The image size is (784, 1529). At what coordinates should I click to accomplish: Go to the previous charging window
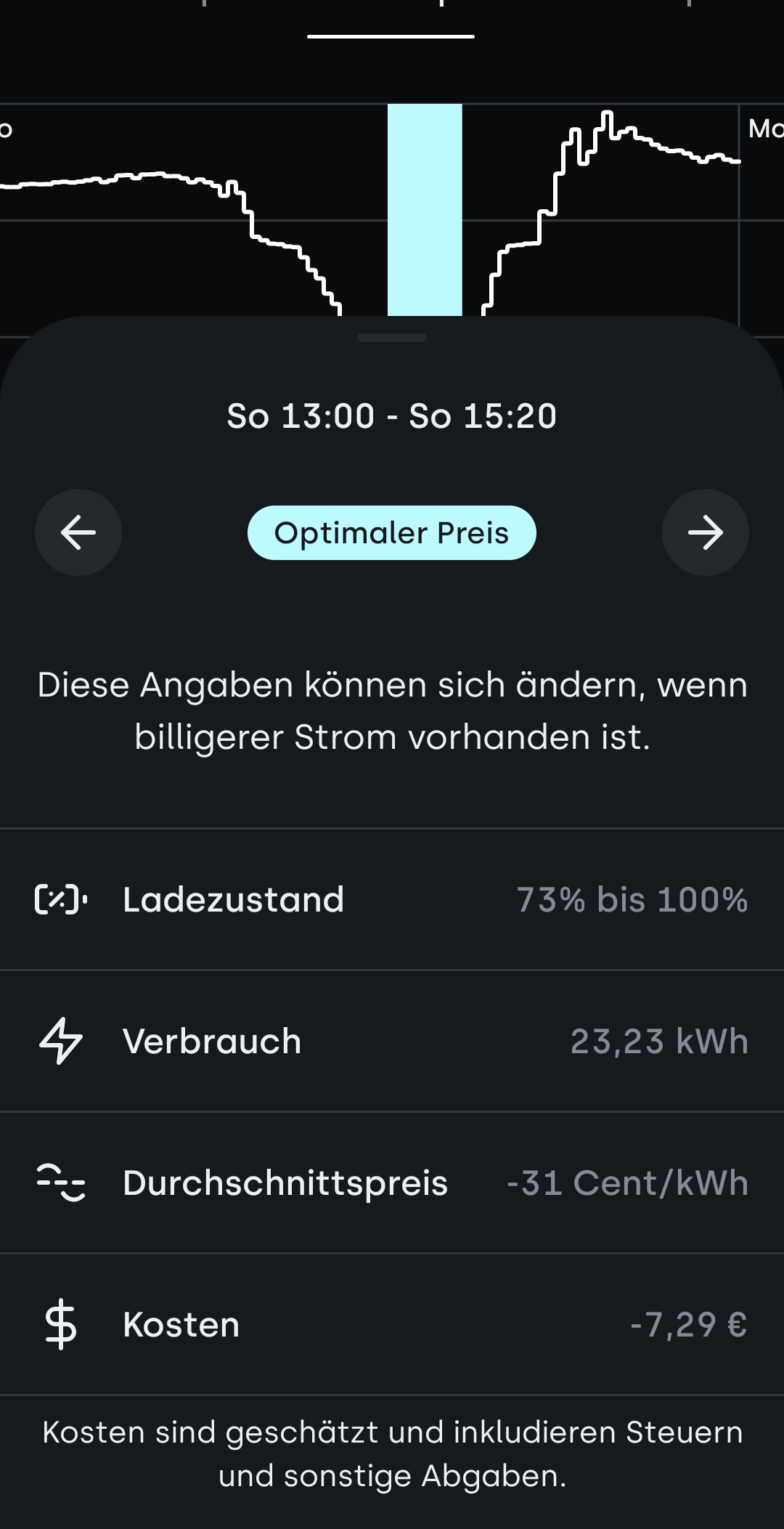coord(78,532)
